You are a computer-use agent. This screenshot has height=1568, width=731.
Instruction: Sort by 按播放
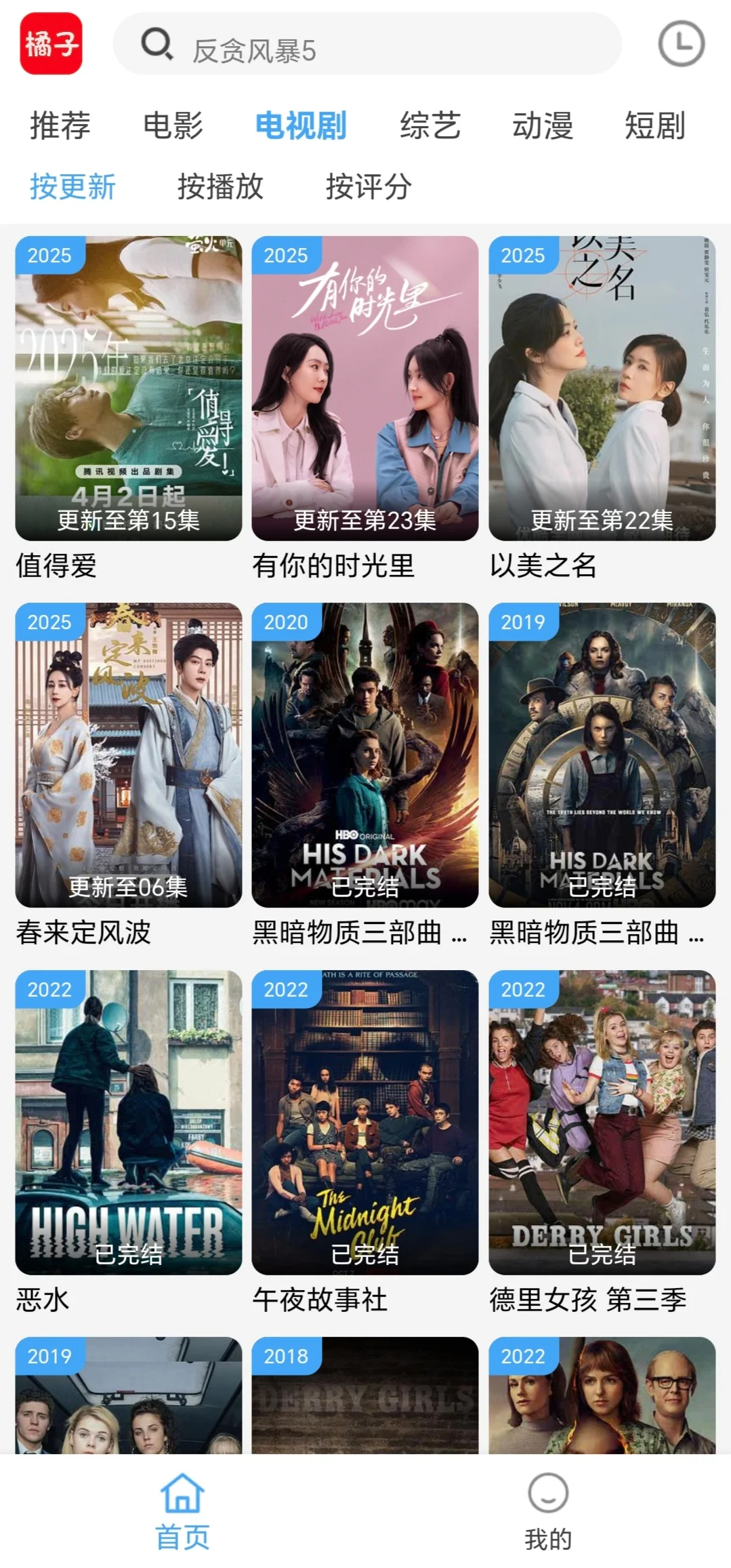point(220,186)
